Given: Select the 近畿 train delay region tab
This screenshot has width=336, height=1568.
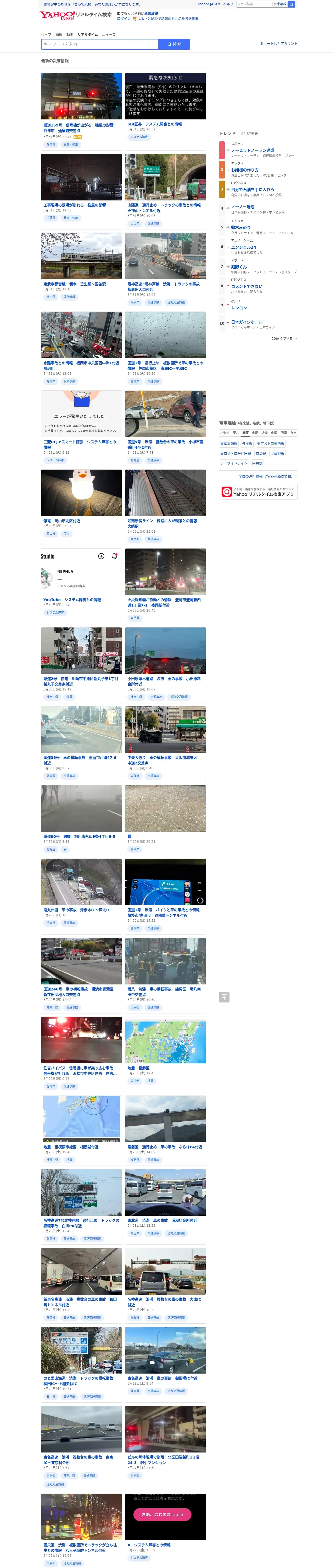Looking at the screenshot, I should click(x=265, y=433).
